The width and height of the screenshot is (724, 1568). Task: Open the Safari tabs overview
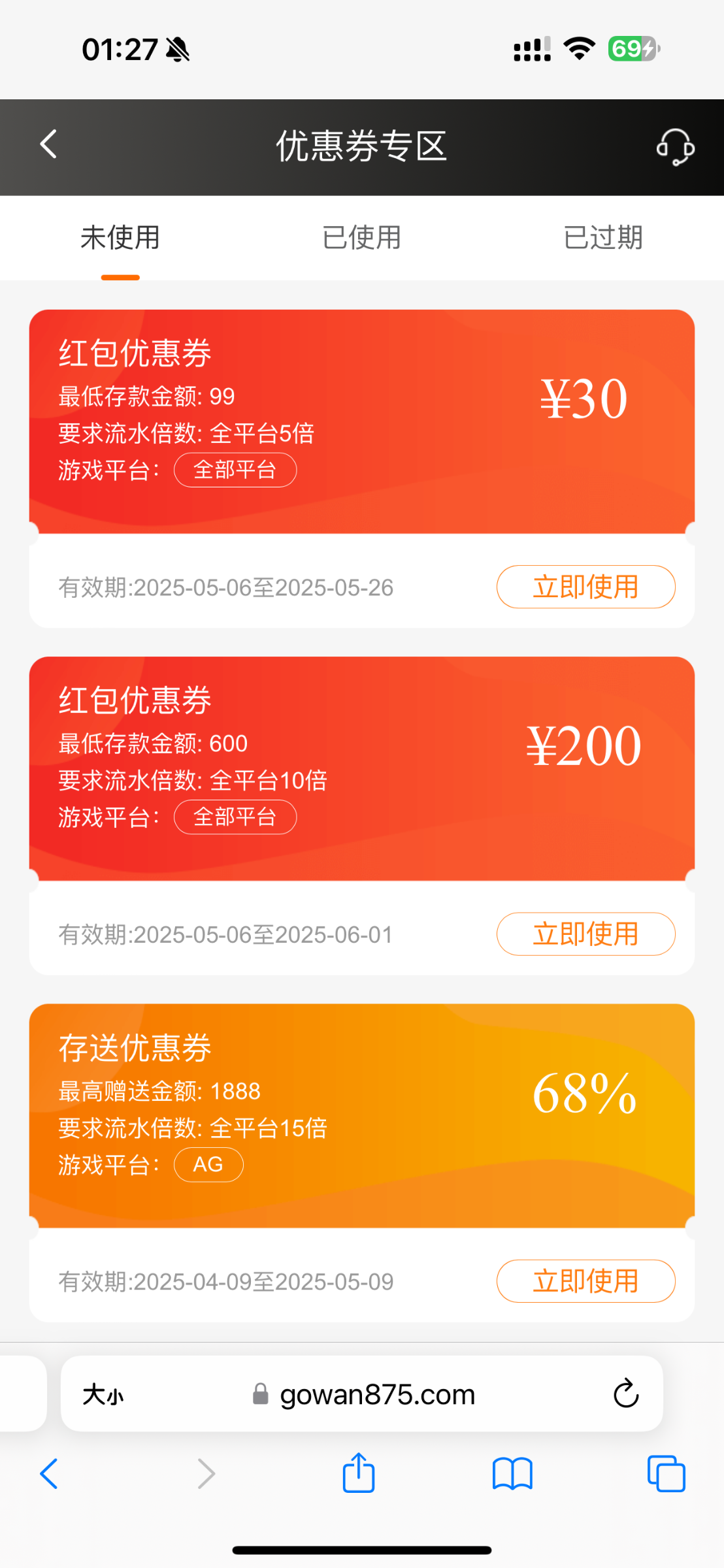(666, 1474)
